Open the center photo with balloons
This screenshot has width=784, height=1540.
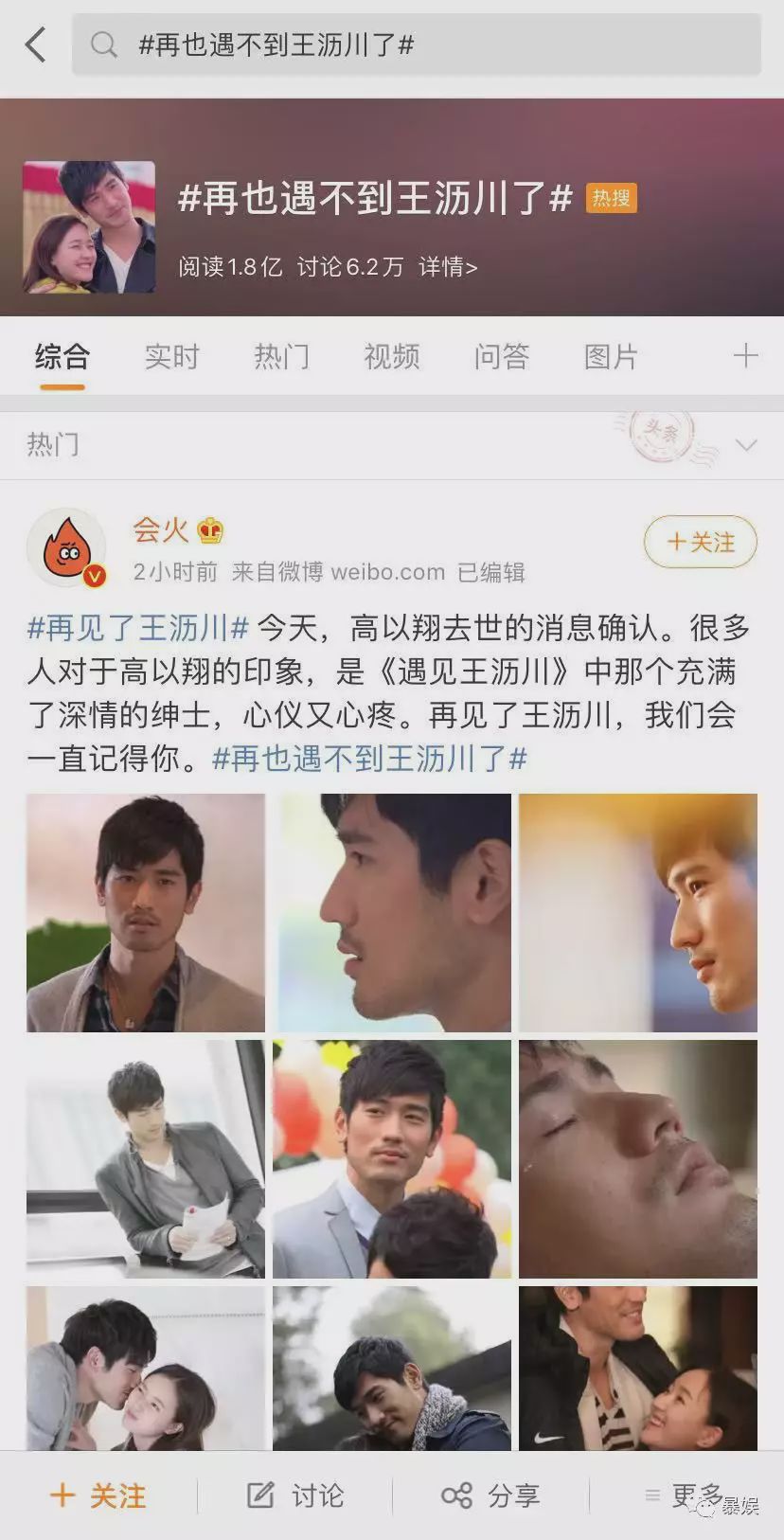pos(391,1158)
